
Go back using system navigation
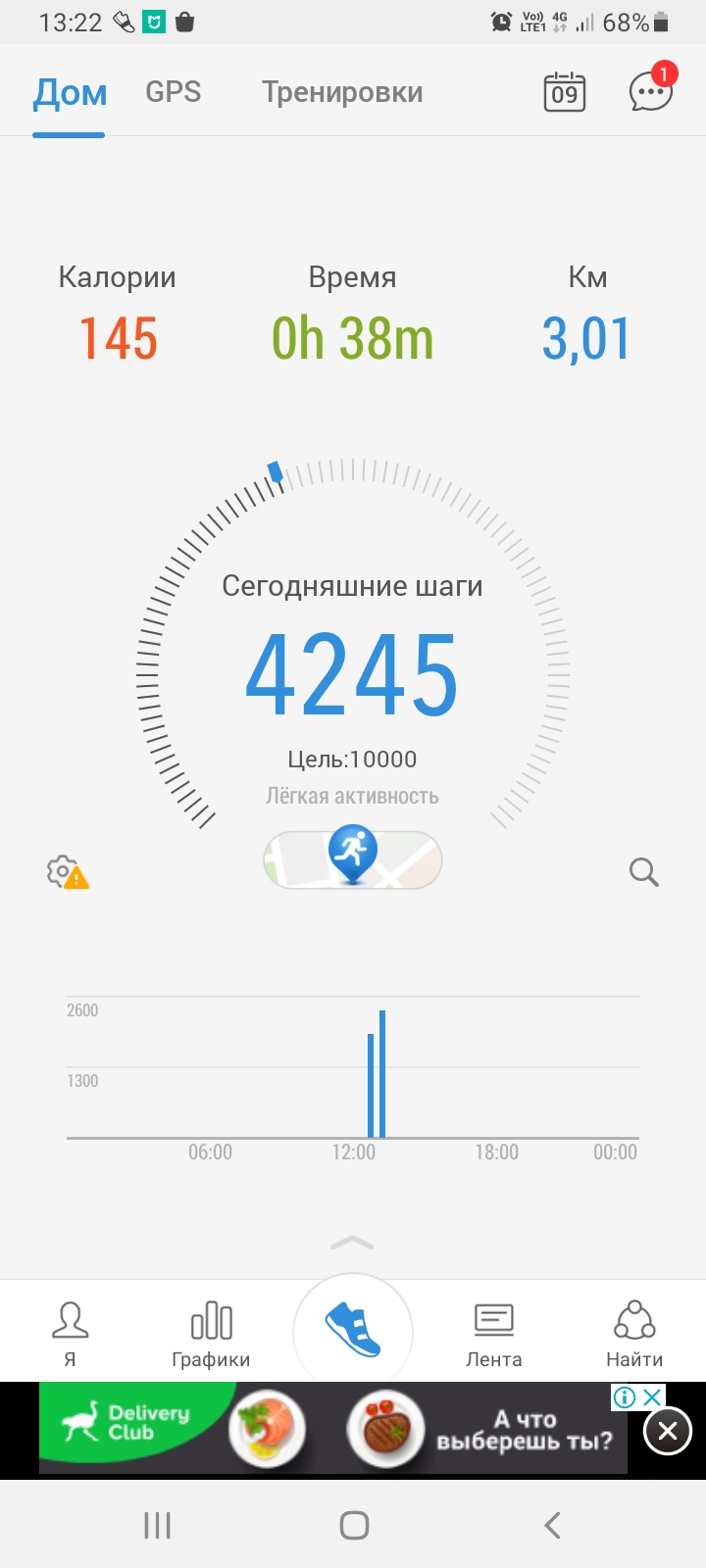pos(552,1525)
